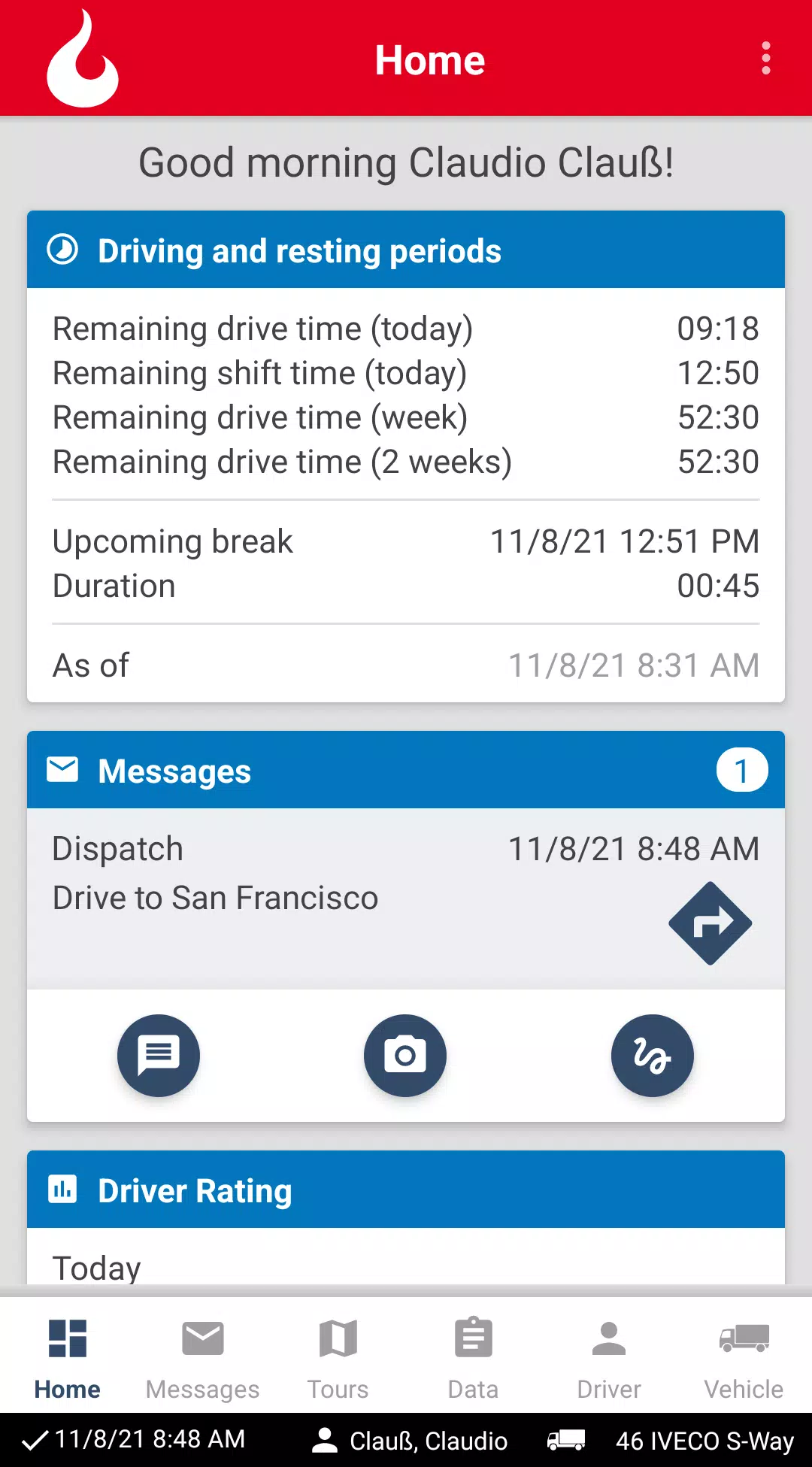Open the Driving and resting periods card
The height and width of the screenshot is (1467, 812).
pyautogui.click(x=406, y=250)
